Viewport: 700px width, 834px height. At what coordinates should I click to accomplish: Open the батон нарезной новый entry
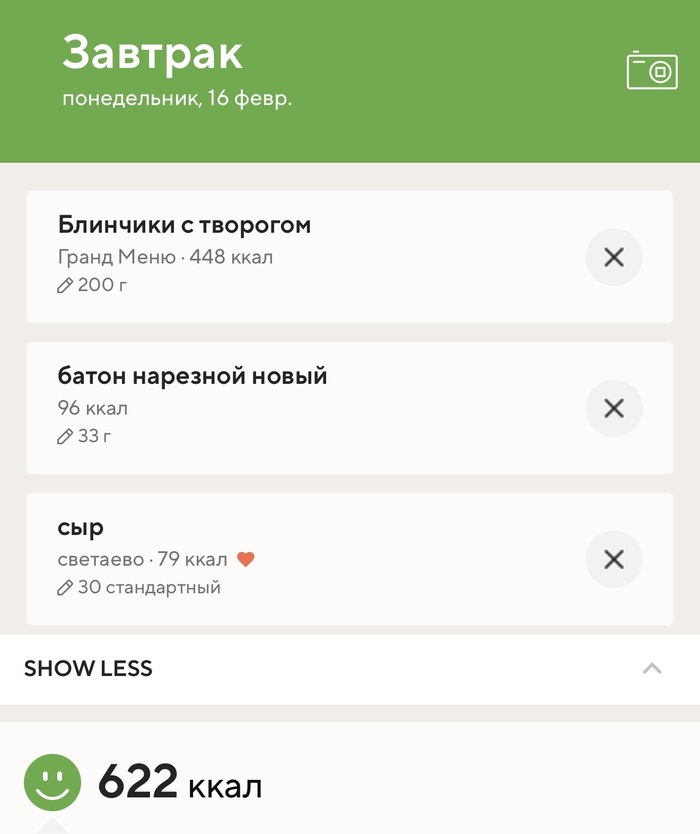coord(300,407)
